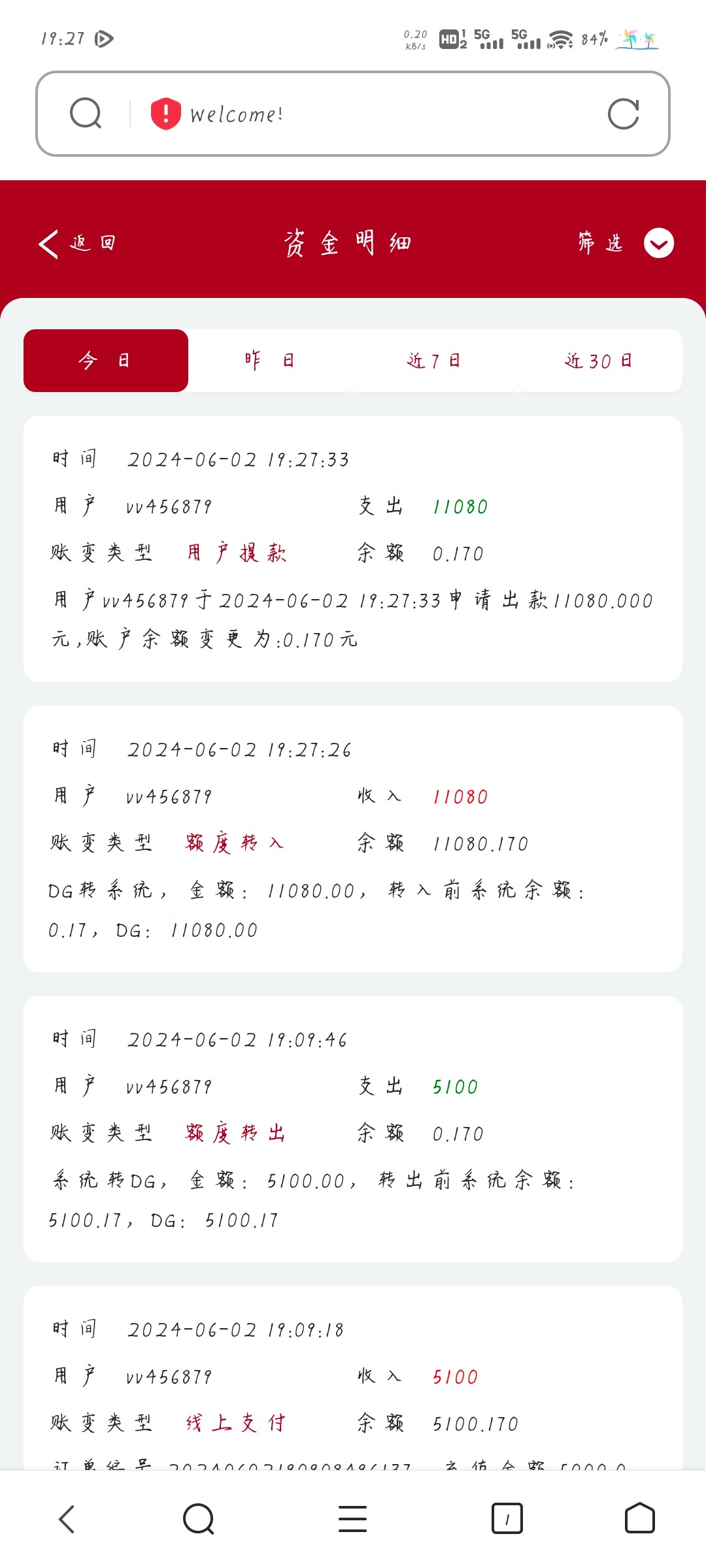Open the browser menu with three lines
706x1568 pixels.
click(352, 1519)
